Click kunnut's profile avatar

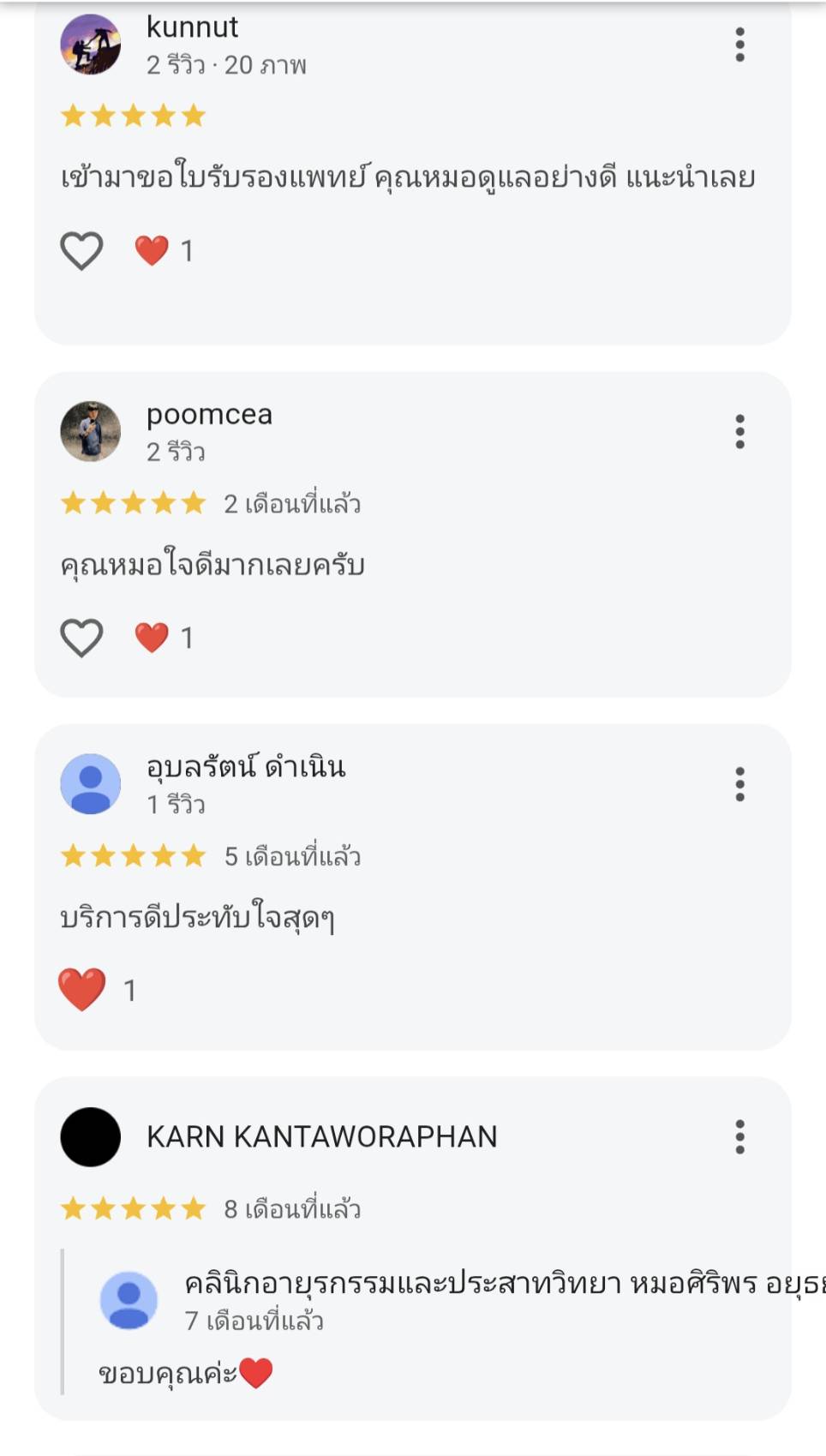93,41
